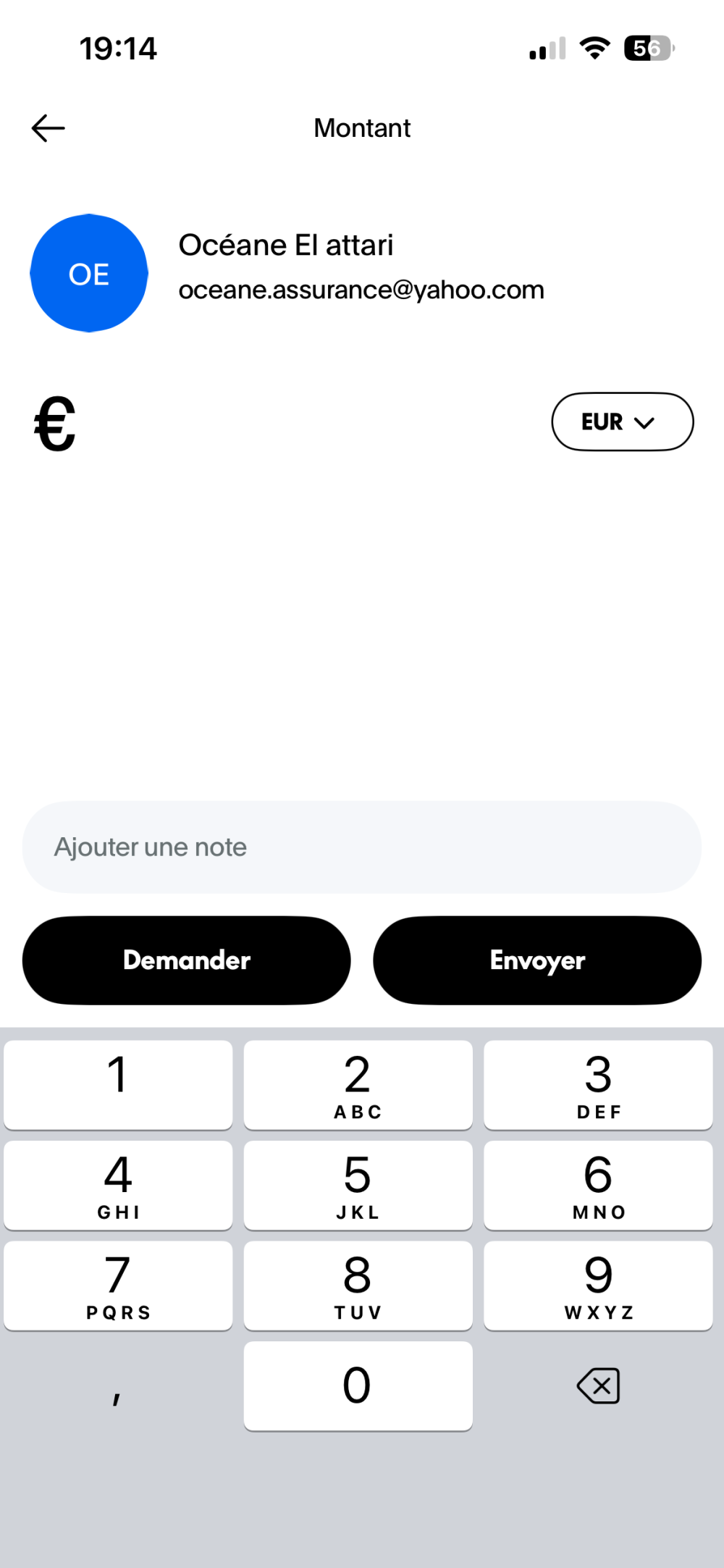Tap the Ajouter une note field
724x1568 pixels.
(362, 847)
